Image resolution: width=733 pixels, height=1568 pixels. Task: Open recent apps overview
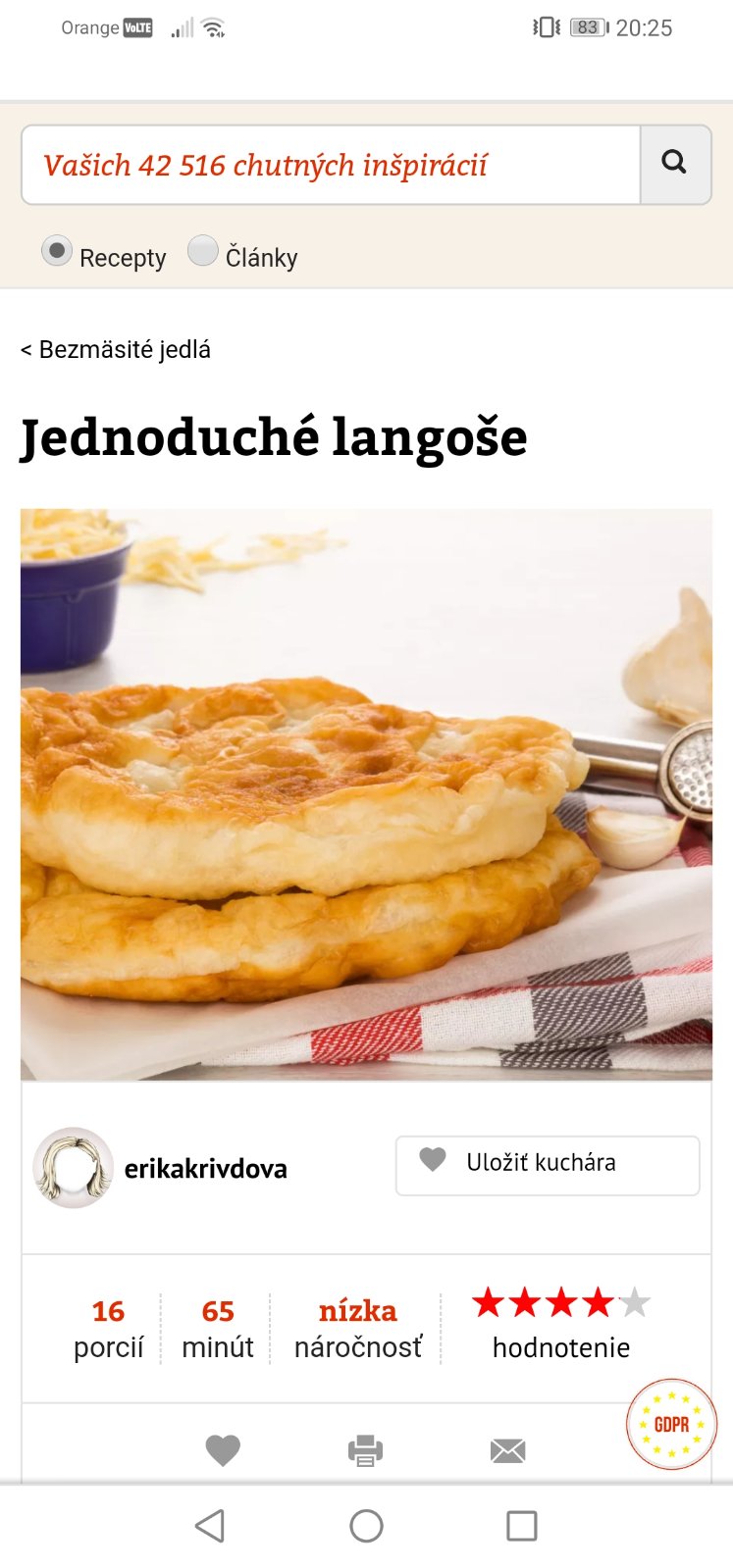521,1526
